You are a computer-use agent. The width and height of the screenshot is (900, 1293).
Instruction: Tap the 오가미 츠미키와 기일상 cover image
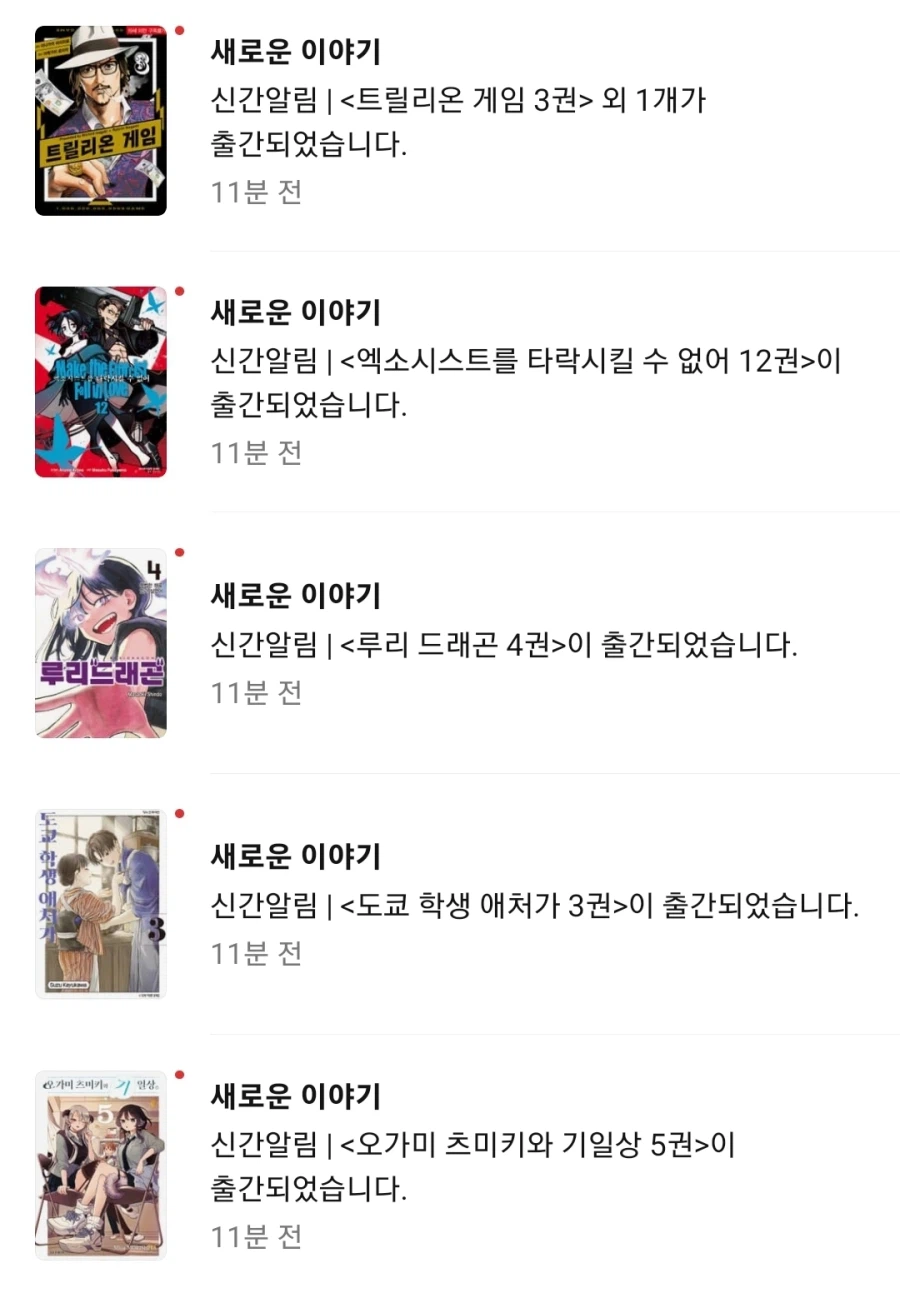click(x=100, y=1167)
